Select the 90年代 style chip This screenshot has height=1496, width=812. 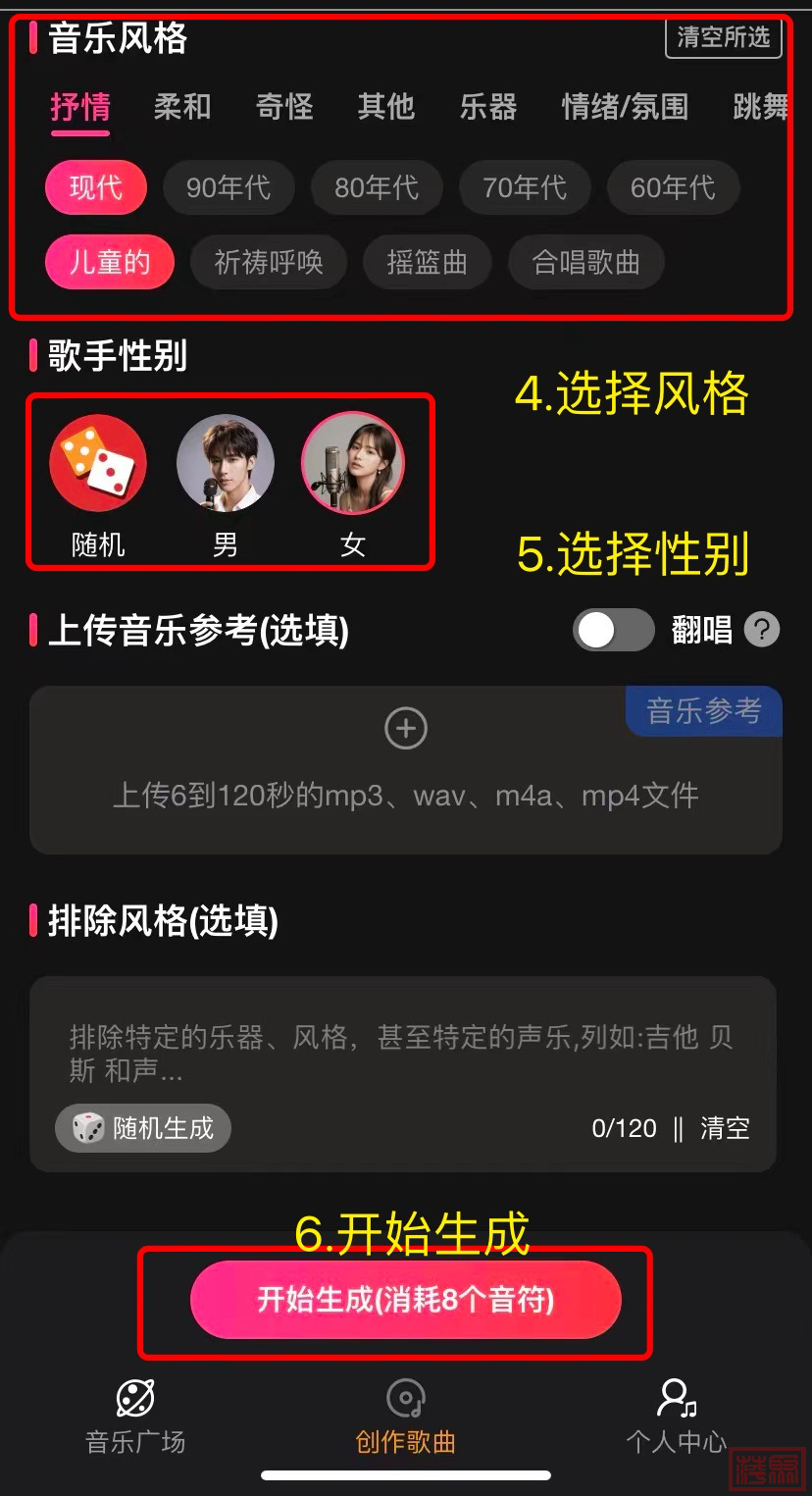(x=228, y=187)
